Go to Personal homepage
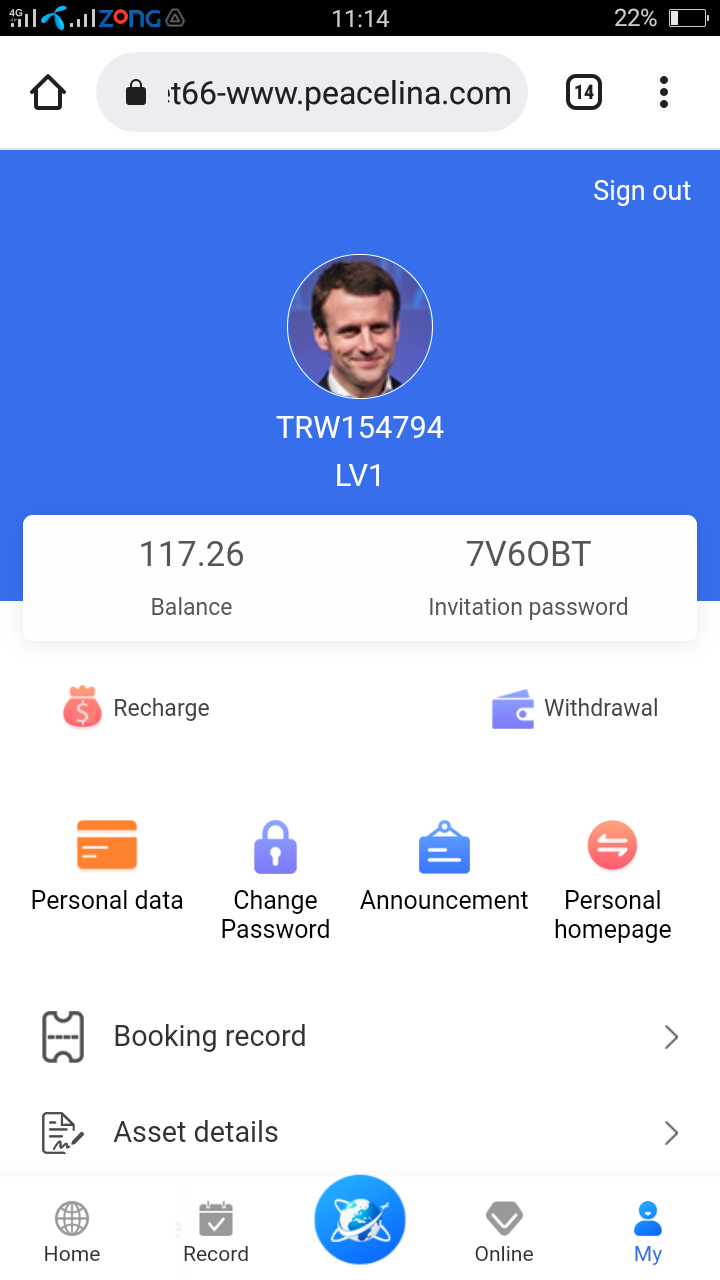This screenshot has width=720, height=1280. (x=612, y=878)
